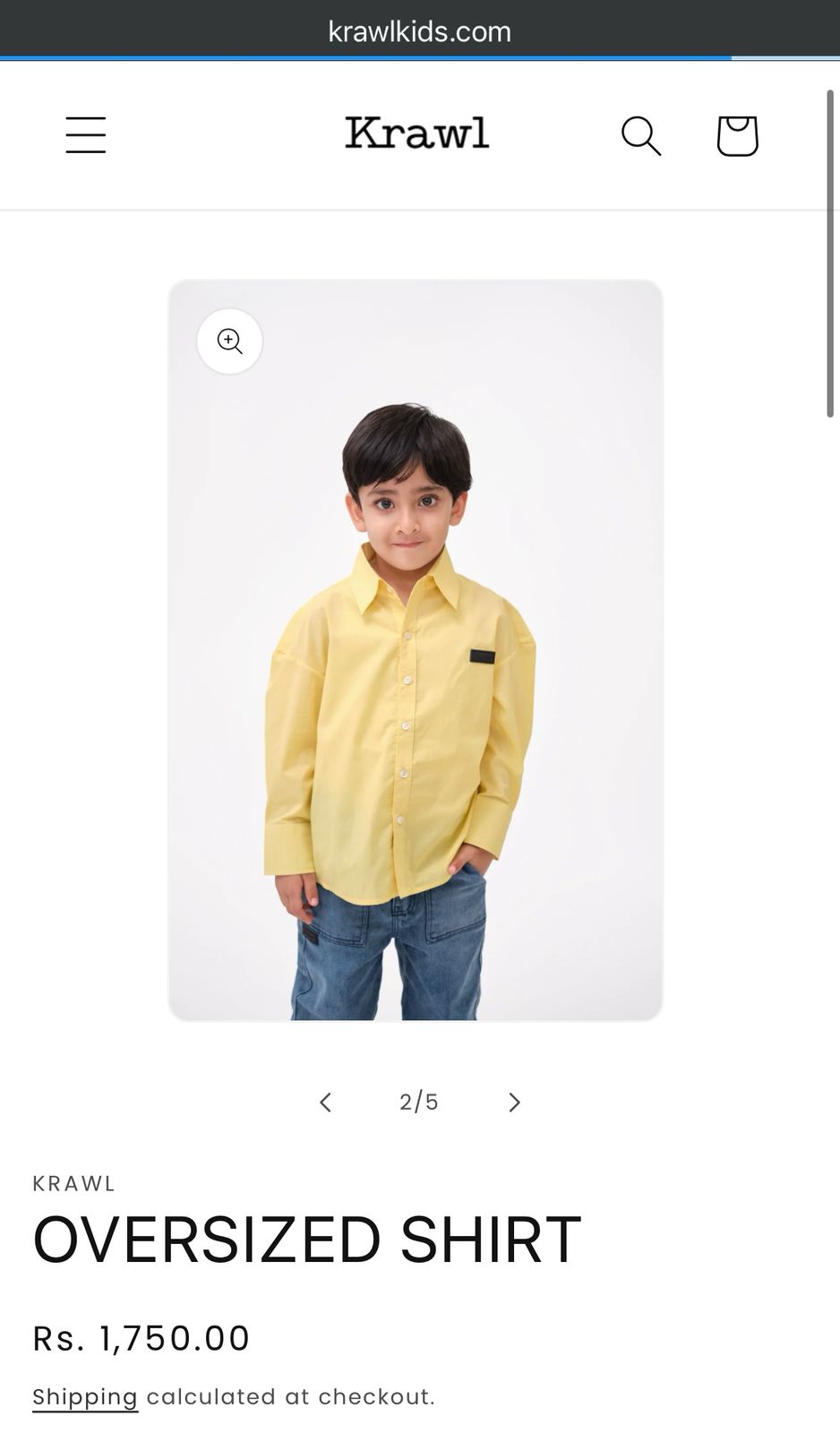
Task: Go to the previous product image
Action: pos(326,1103)
